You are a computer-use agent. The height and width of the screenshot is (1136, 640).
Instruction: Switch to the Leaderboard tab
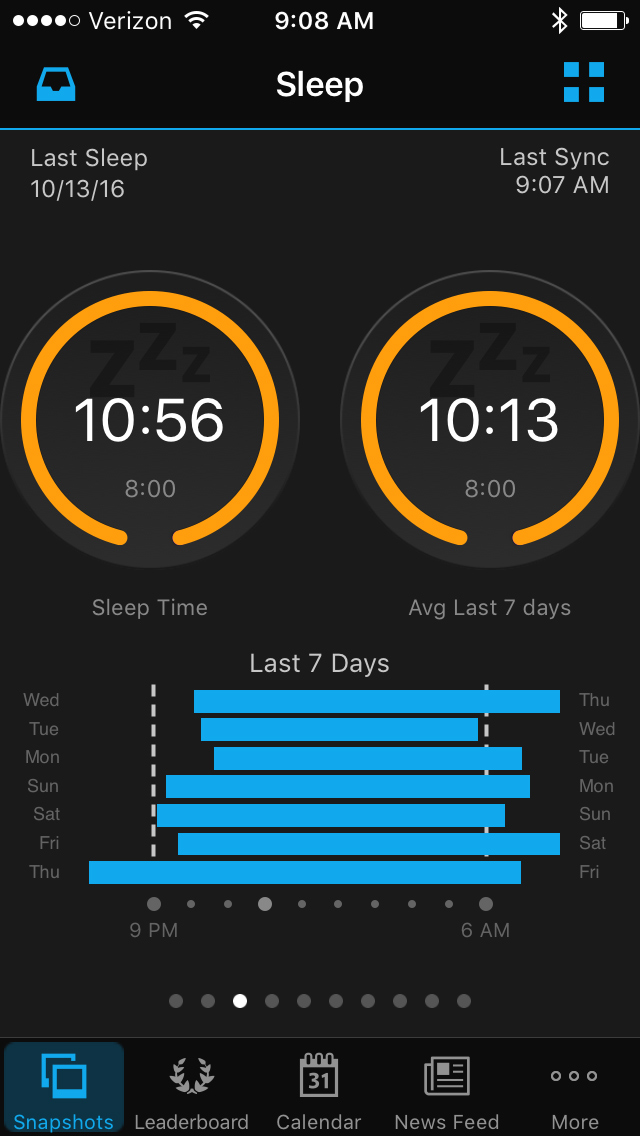pos(191,1088)
